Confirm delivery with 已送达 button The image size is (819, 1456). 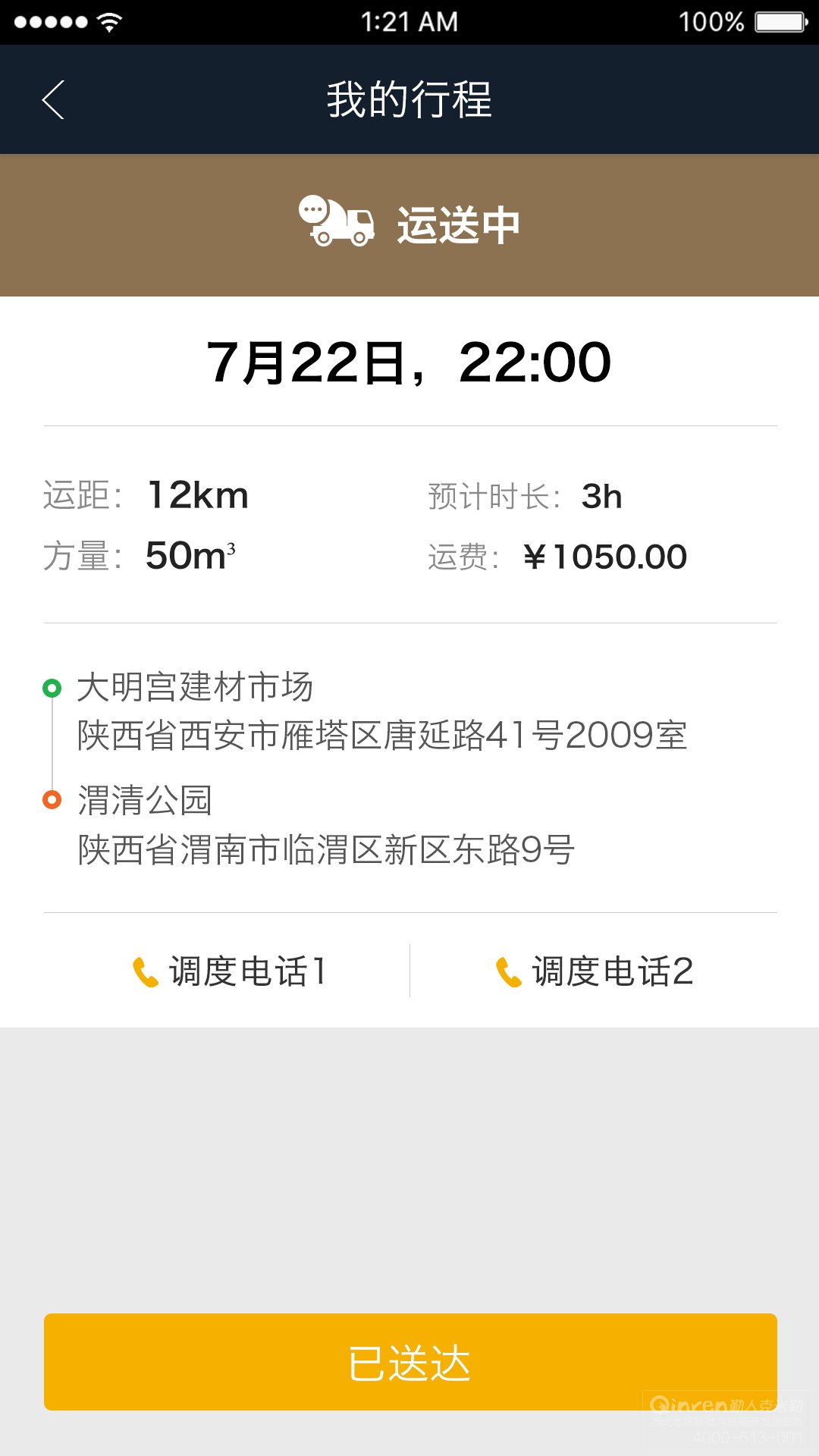tap(410, 1362)
